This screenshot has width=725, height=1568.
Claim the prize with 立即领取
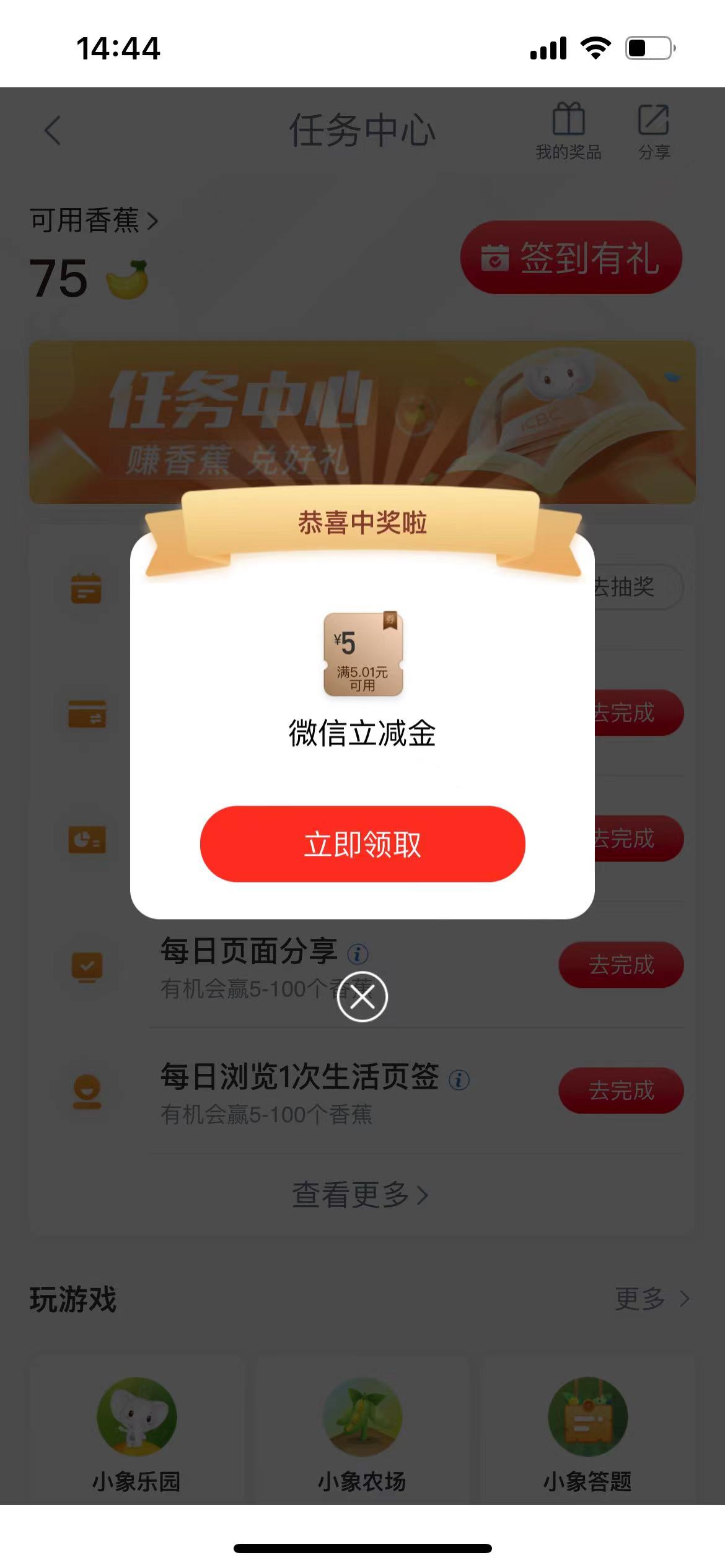click(x=362, y=844)
